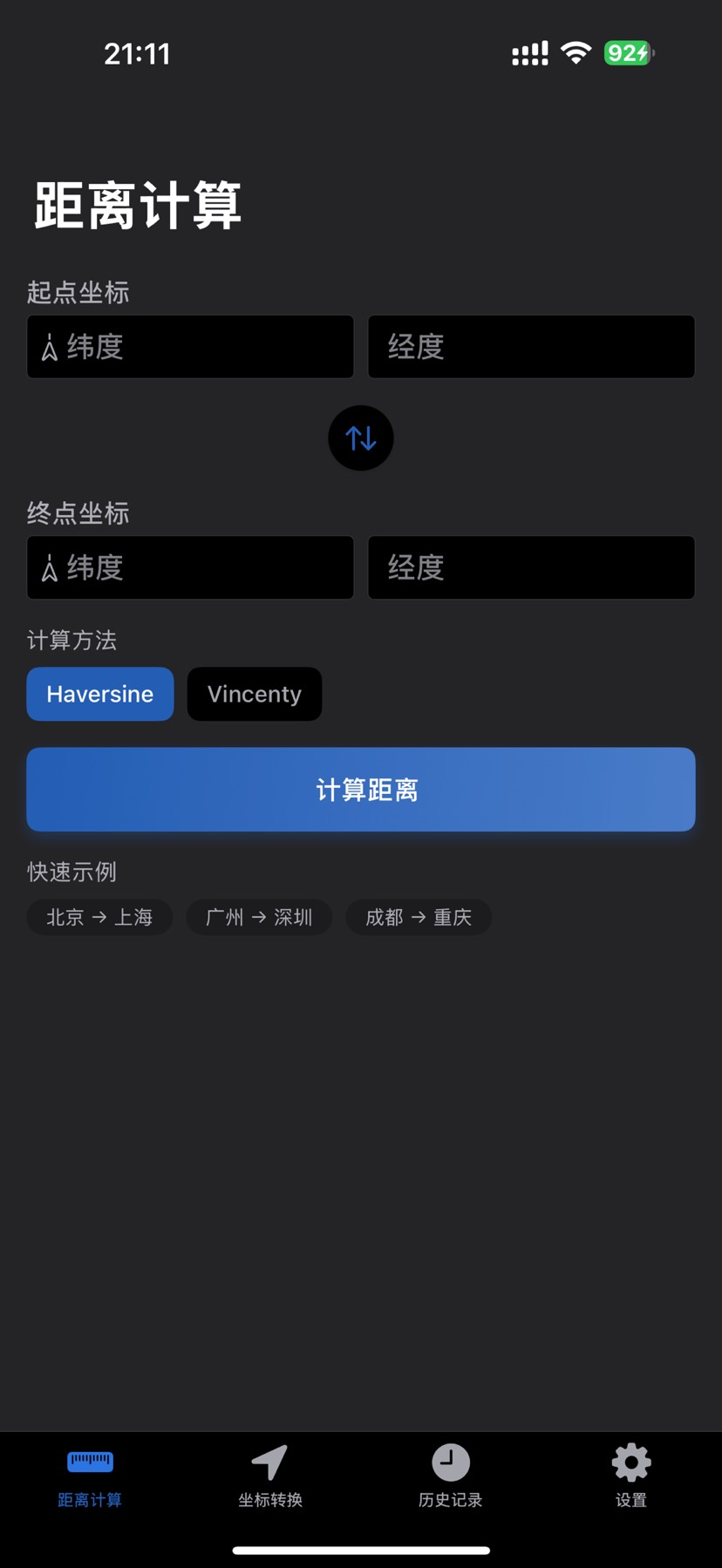This screenshot has width=722, height=1568.
Task: Load the 成都 → 重庆 example
Action: [419, 917]
